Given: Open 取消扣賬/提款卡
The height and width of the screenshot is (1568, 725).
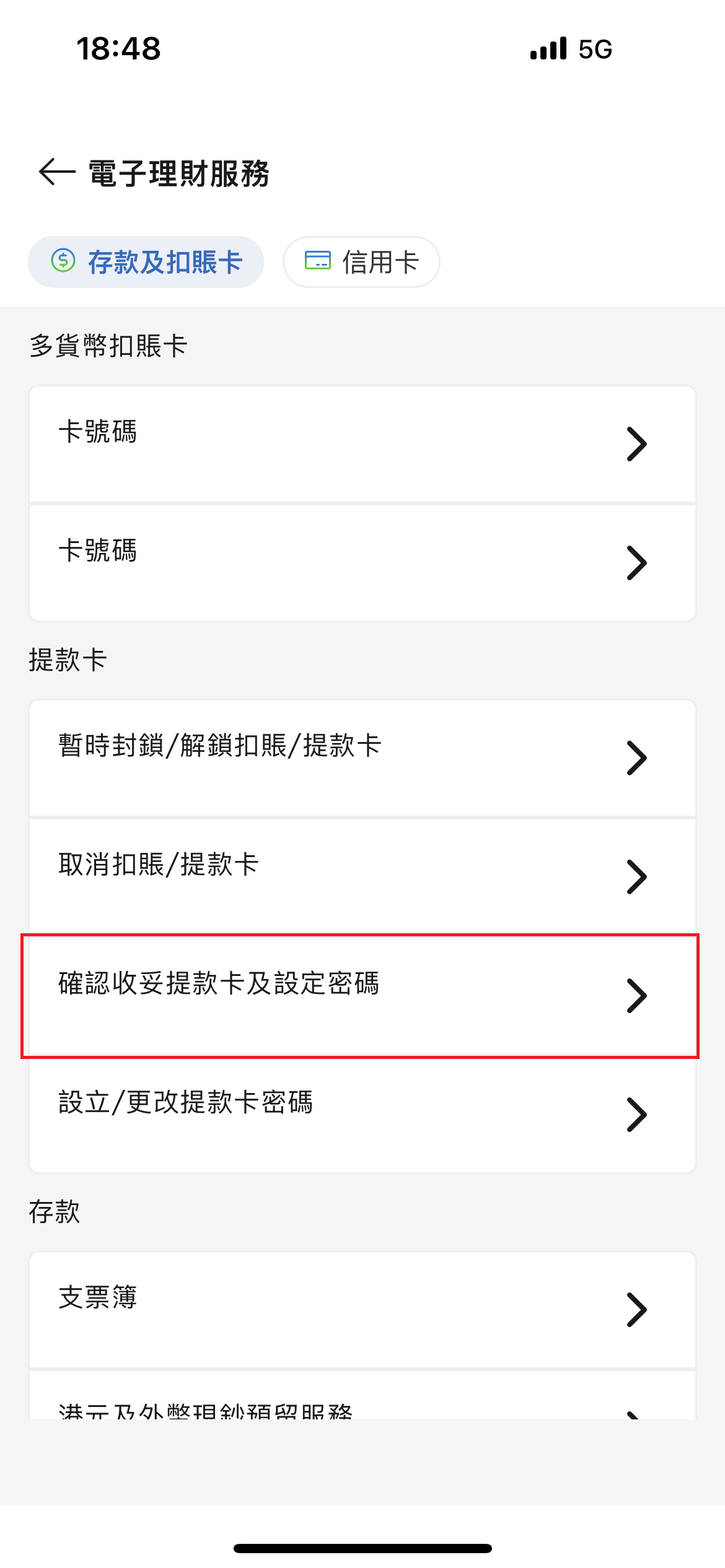Looking at the screenshot, I should click(362, 876).
